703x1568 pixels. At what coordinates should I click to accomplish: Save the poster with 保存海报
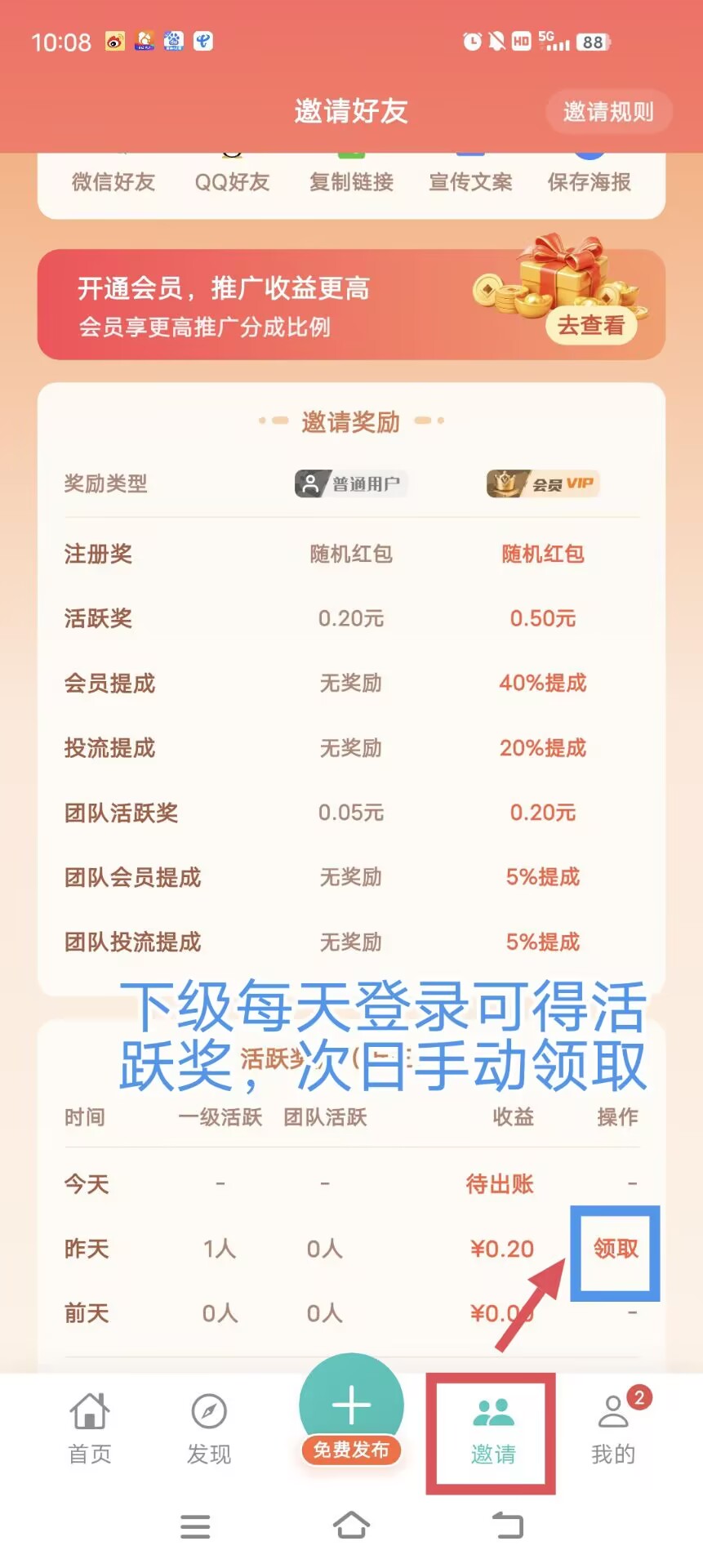point(589,181)
